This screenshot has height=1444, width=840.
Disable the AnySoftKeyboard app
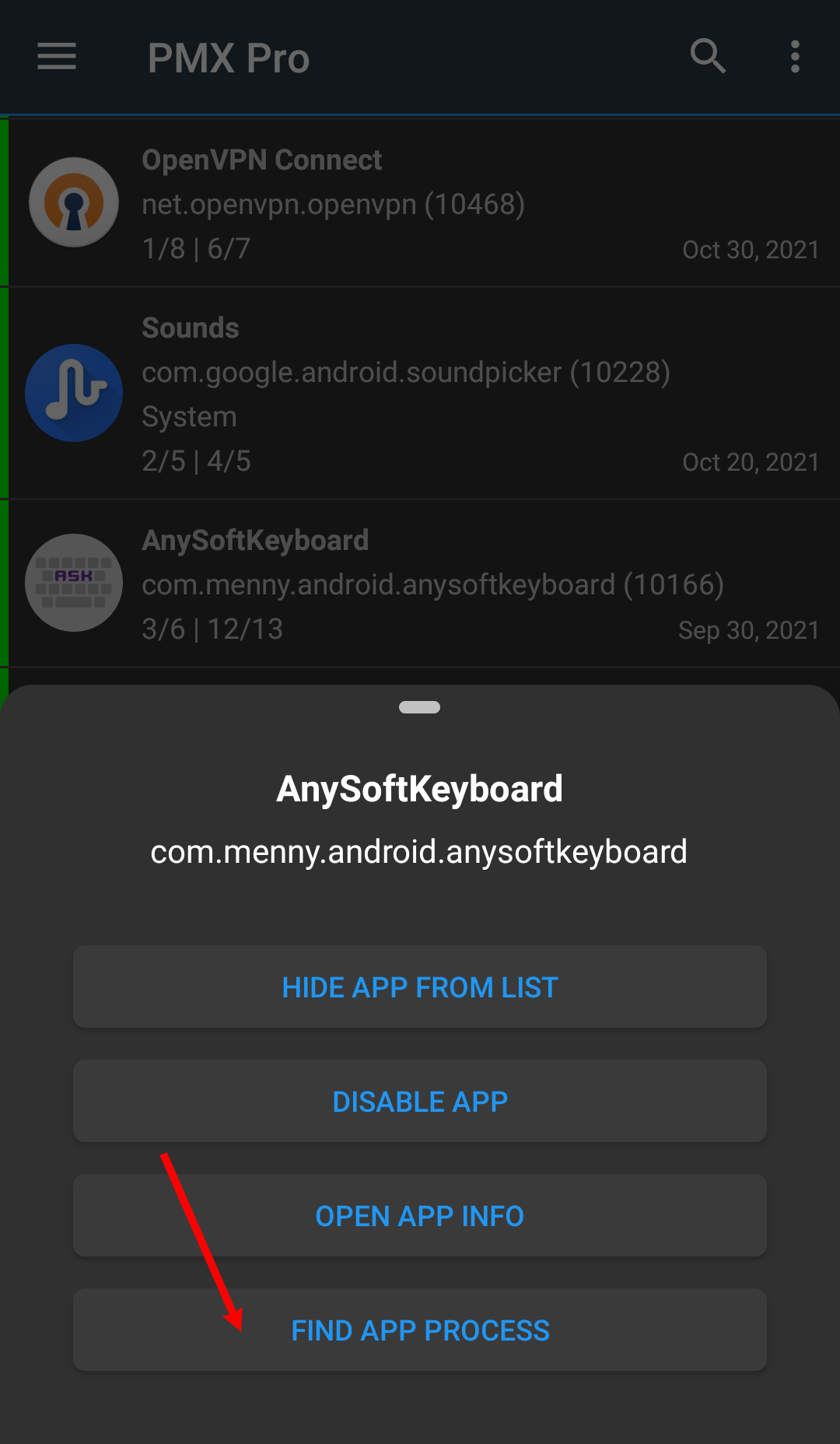click(420, 1101)
